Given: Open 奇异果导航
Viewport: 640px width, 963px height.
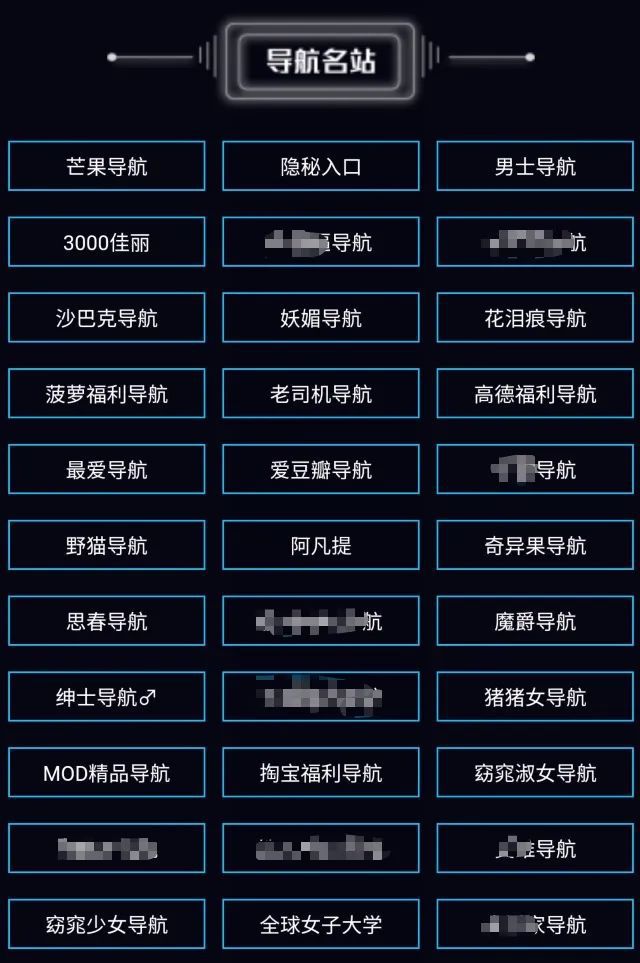Looking at the screenshot, I should pos(535,546).
